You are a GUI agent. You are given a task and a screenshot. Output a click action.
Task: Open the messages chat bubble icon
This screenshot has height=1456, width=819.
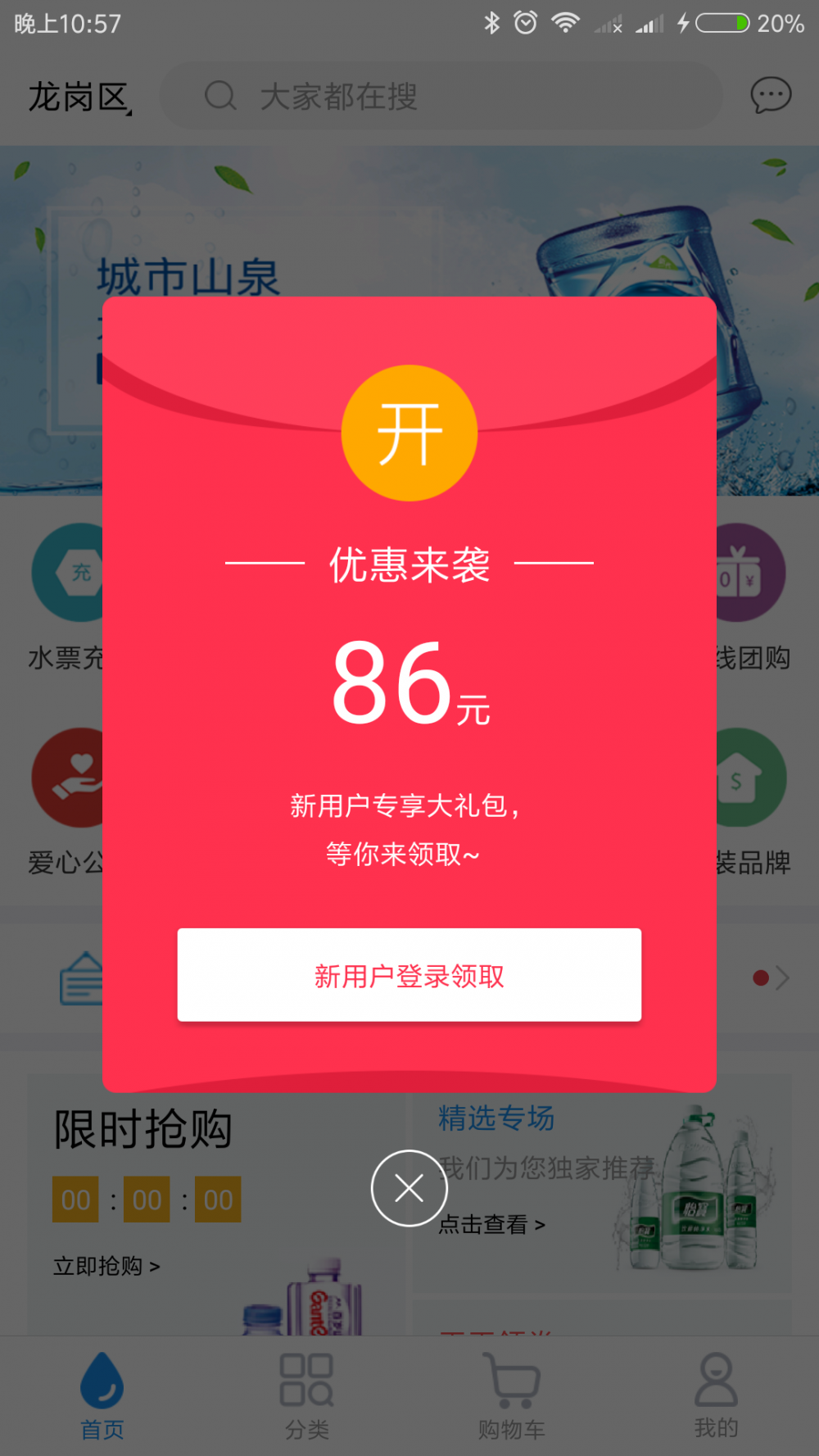pos(771,96)
